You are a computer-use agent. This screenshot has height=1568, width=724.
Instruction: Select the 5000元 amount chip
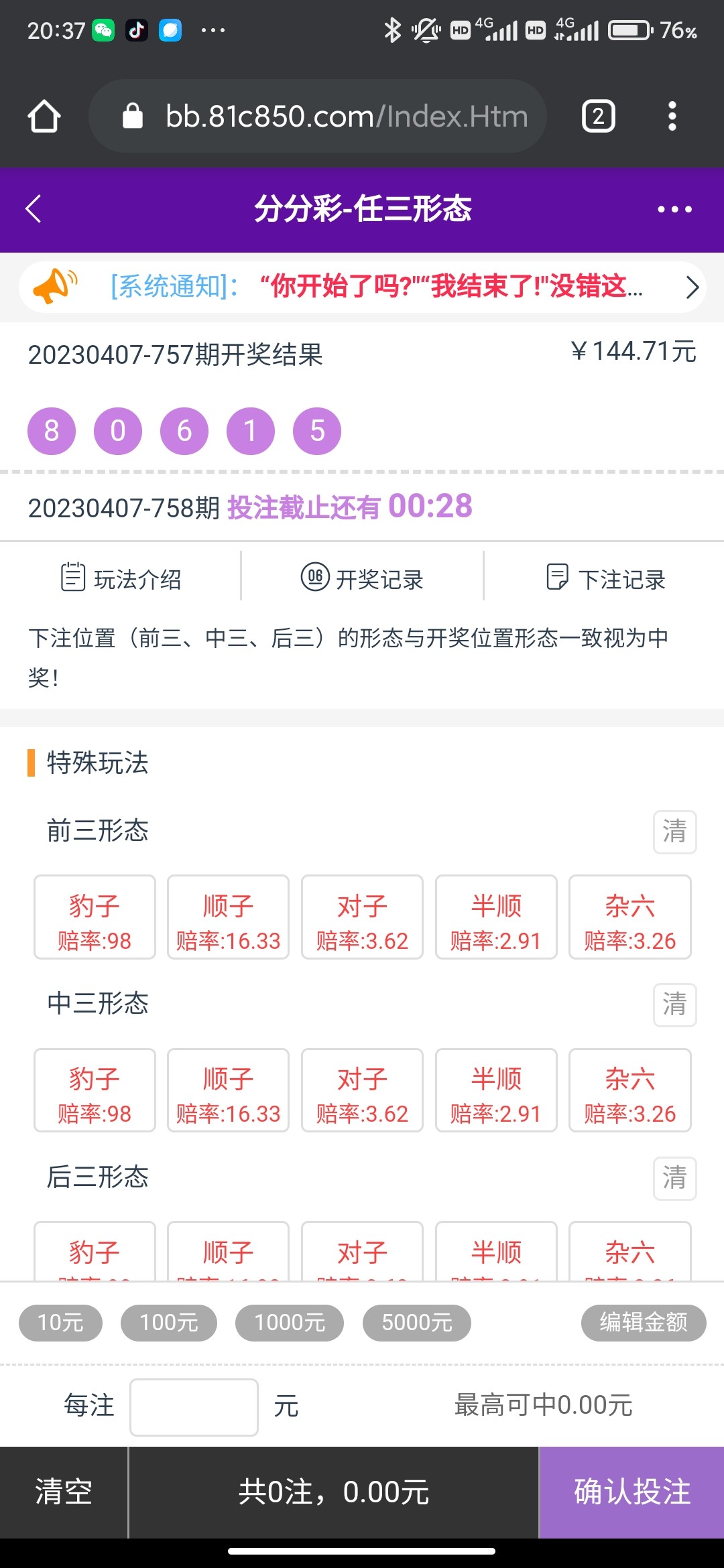[416, 1323]
